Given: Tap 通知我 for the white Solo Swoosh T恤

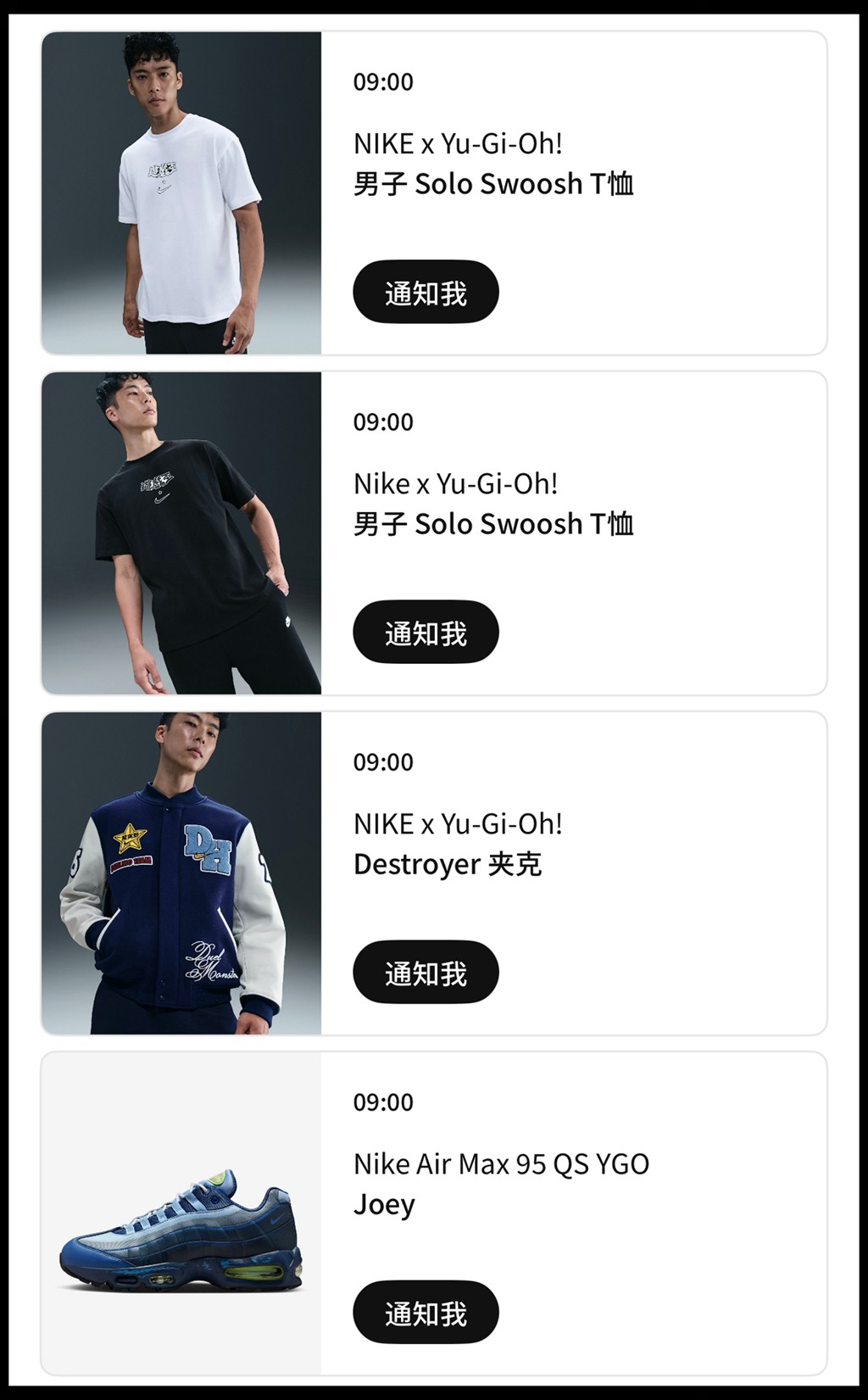Looking at the screenshot, I should [x=426, y=293].
